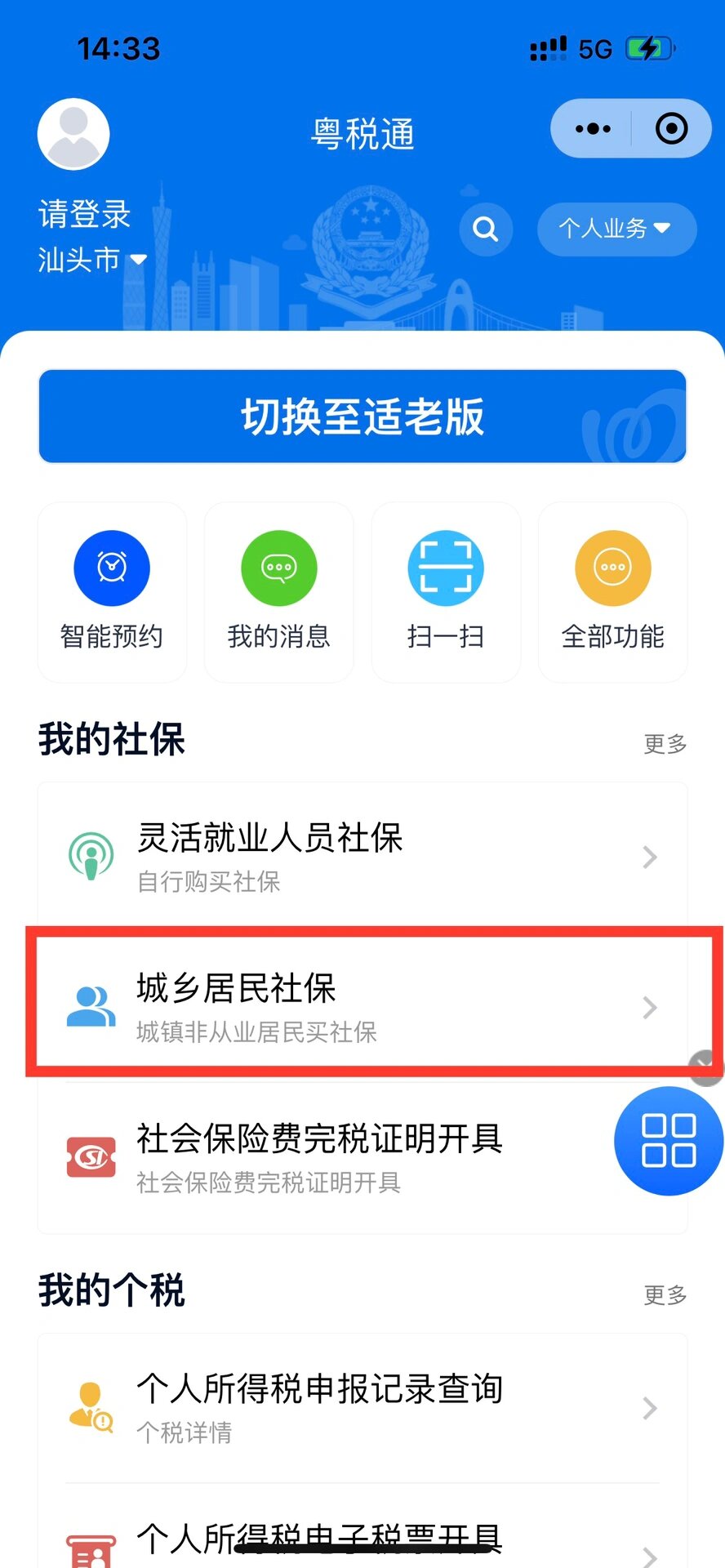
Task: Launch the 扫一扫 scan icon
Action: pyautogui.click(x=446, y=568)
